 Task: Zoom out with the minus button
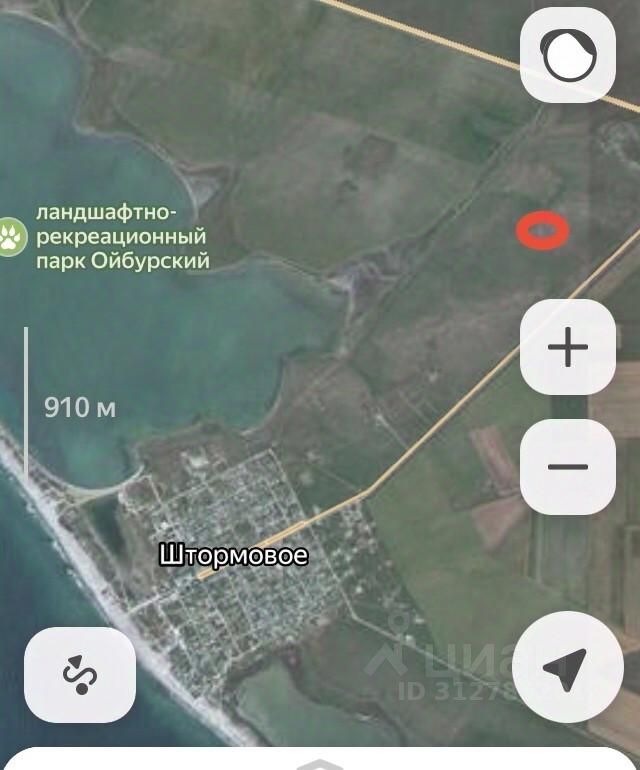click(x=567, y=466)
